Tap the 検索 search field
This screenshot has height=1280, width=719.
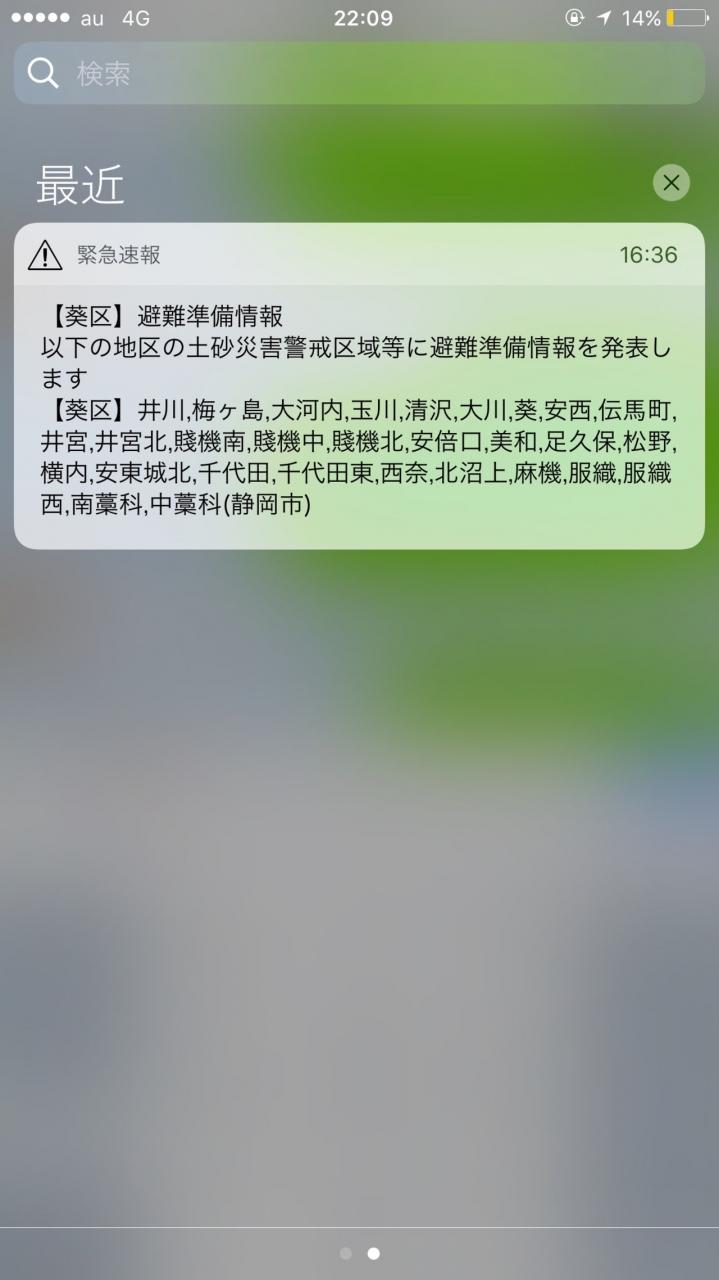pyautogui.click(x=359, y=73)
